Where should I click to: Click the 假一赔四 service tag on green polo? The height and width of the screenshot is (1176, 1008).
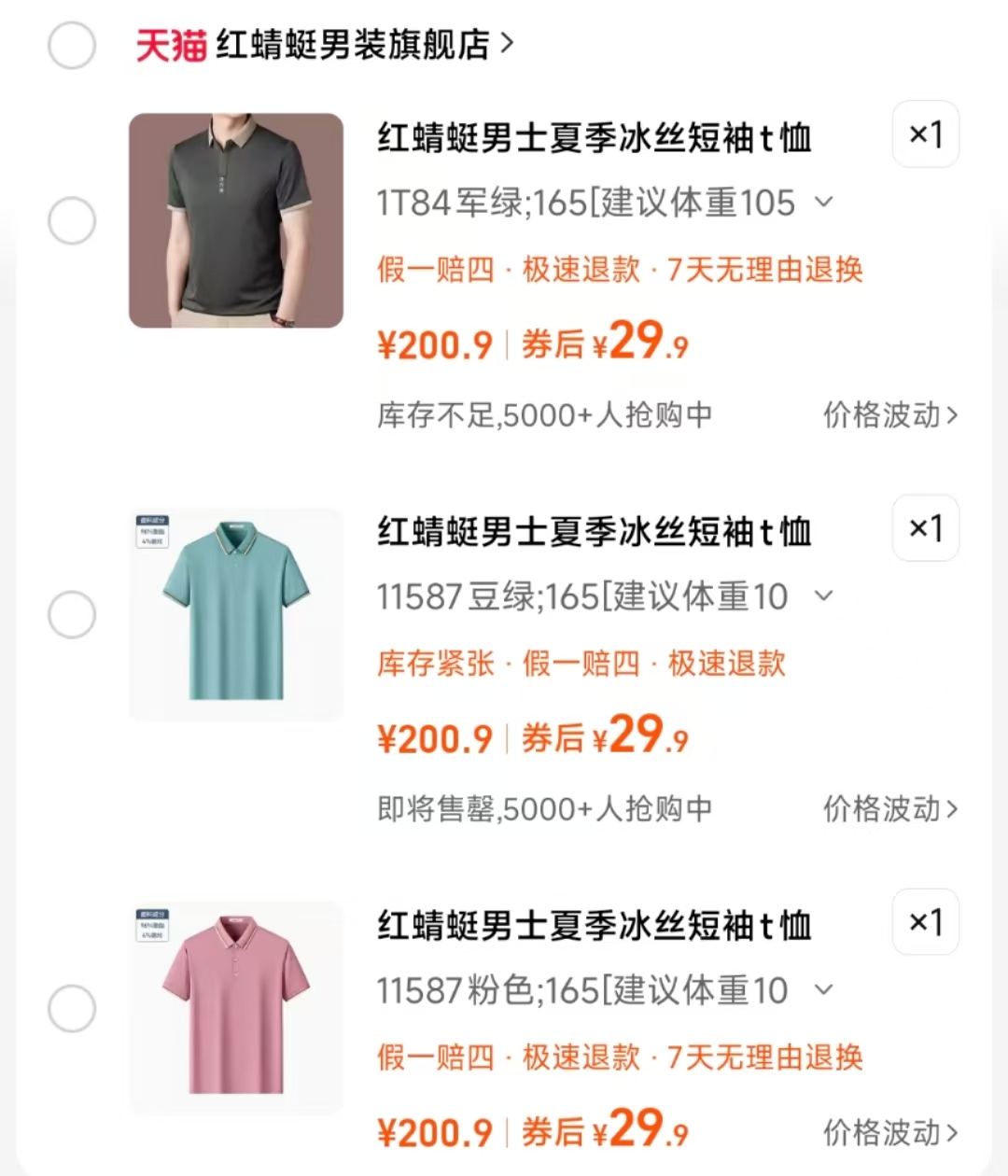coord(583,664)
